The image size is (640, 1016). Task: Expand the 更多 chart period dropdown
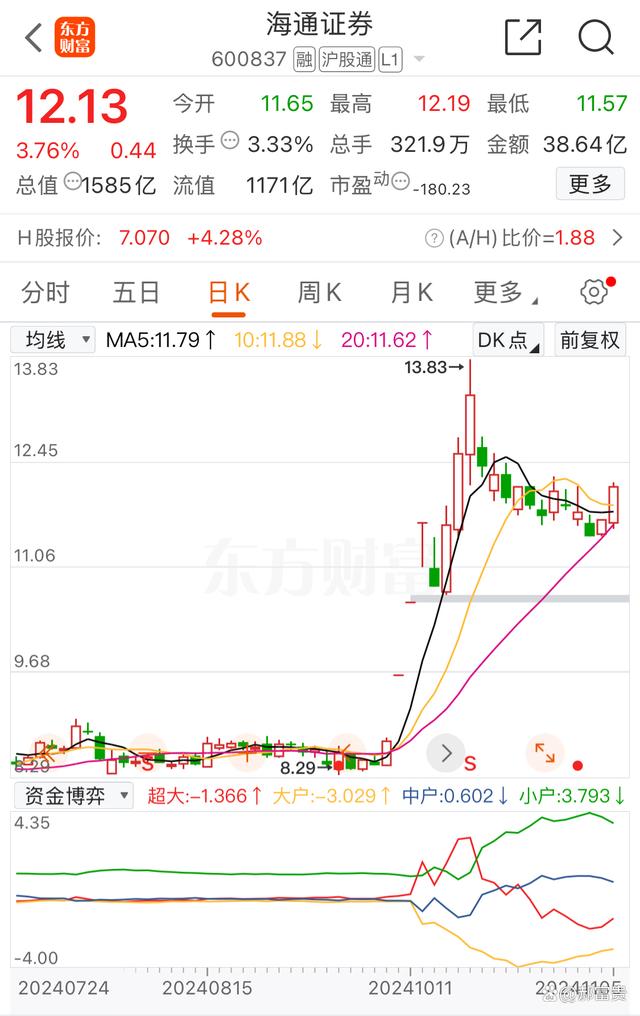(503, 293)
